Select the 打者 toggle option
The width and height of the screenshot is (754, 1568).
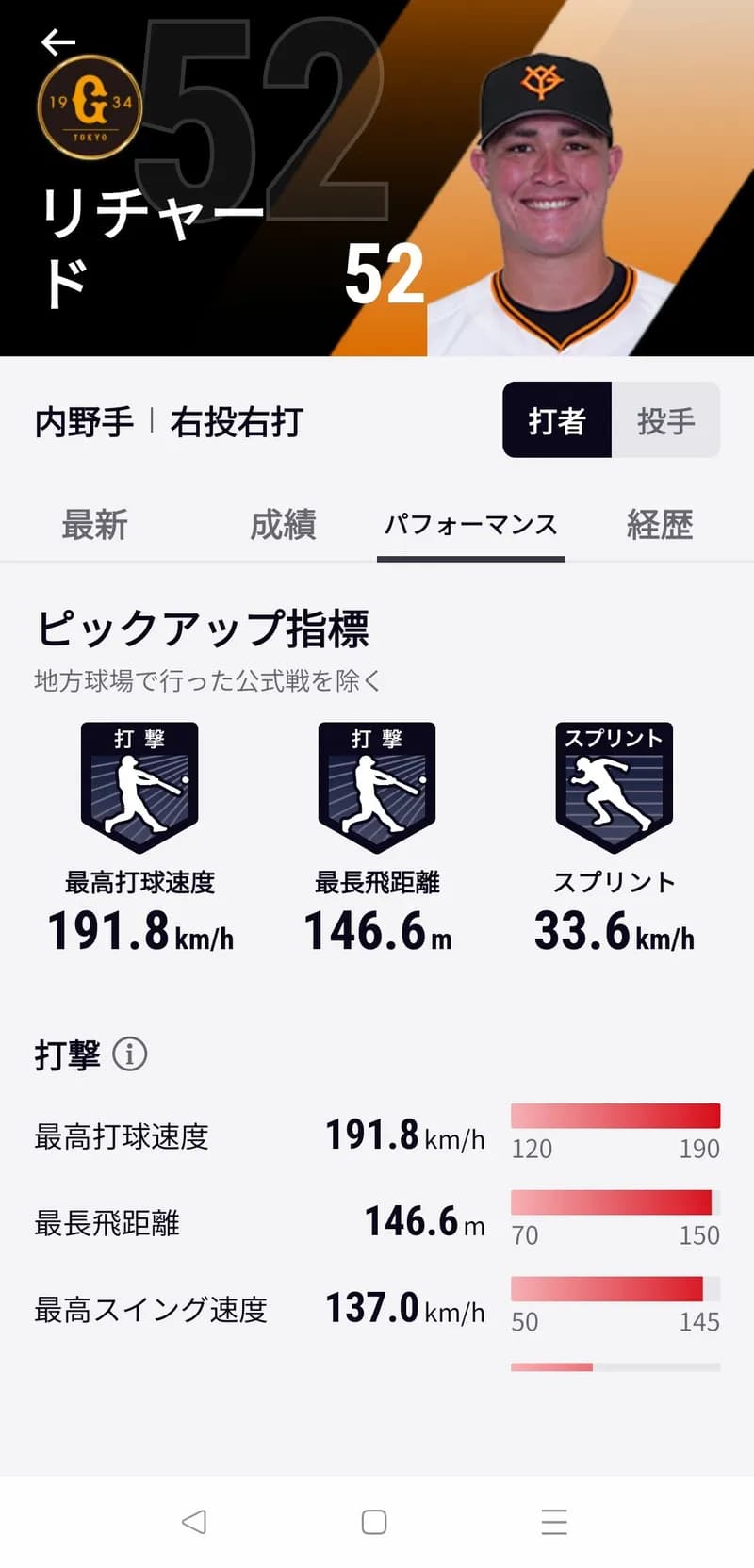click(558, 420)
